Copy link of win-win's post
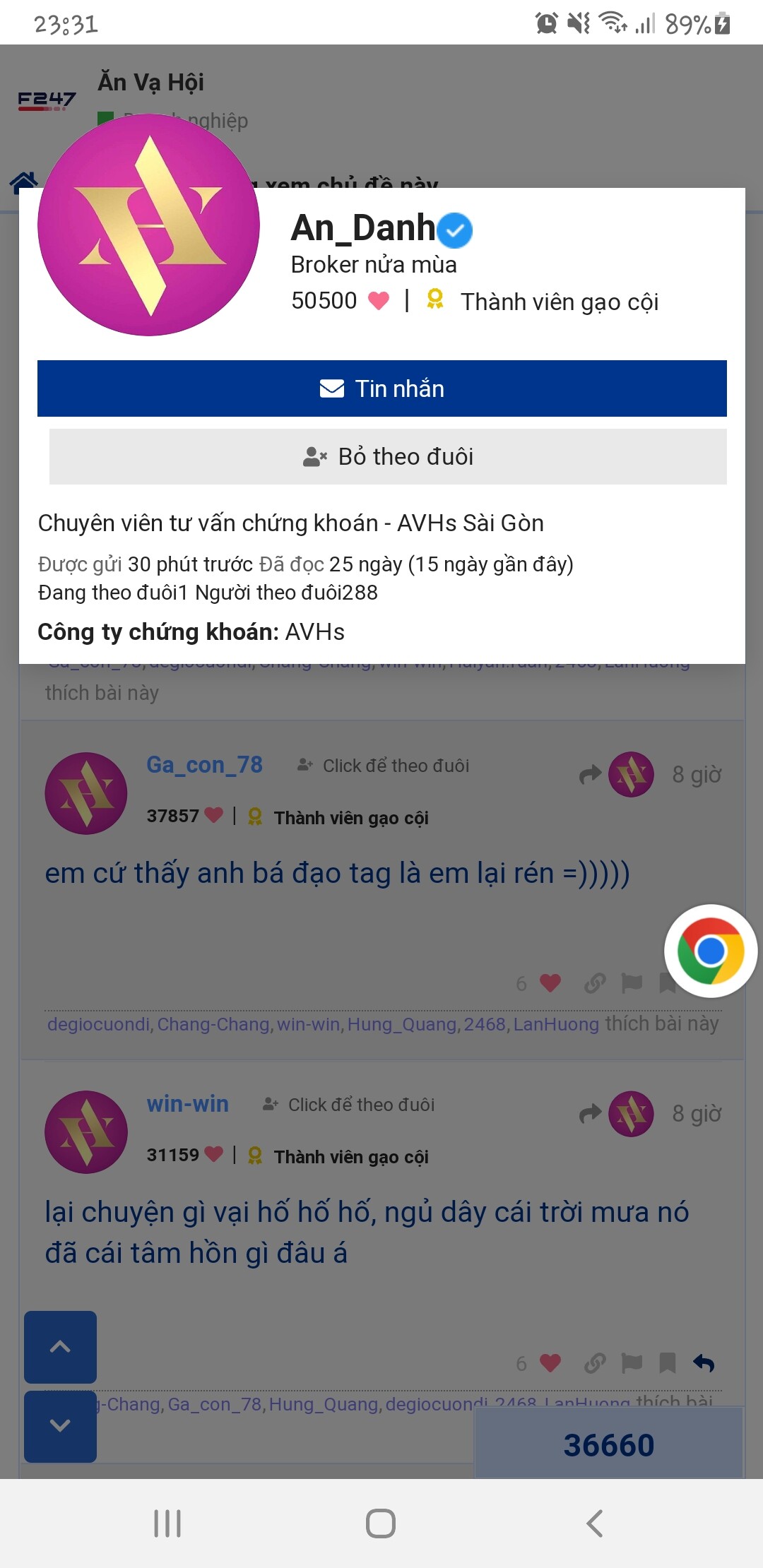Image resolution: width=763 pixels, height=1568 pixels. pyautogui.click(x=595, y=1362)
